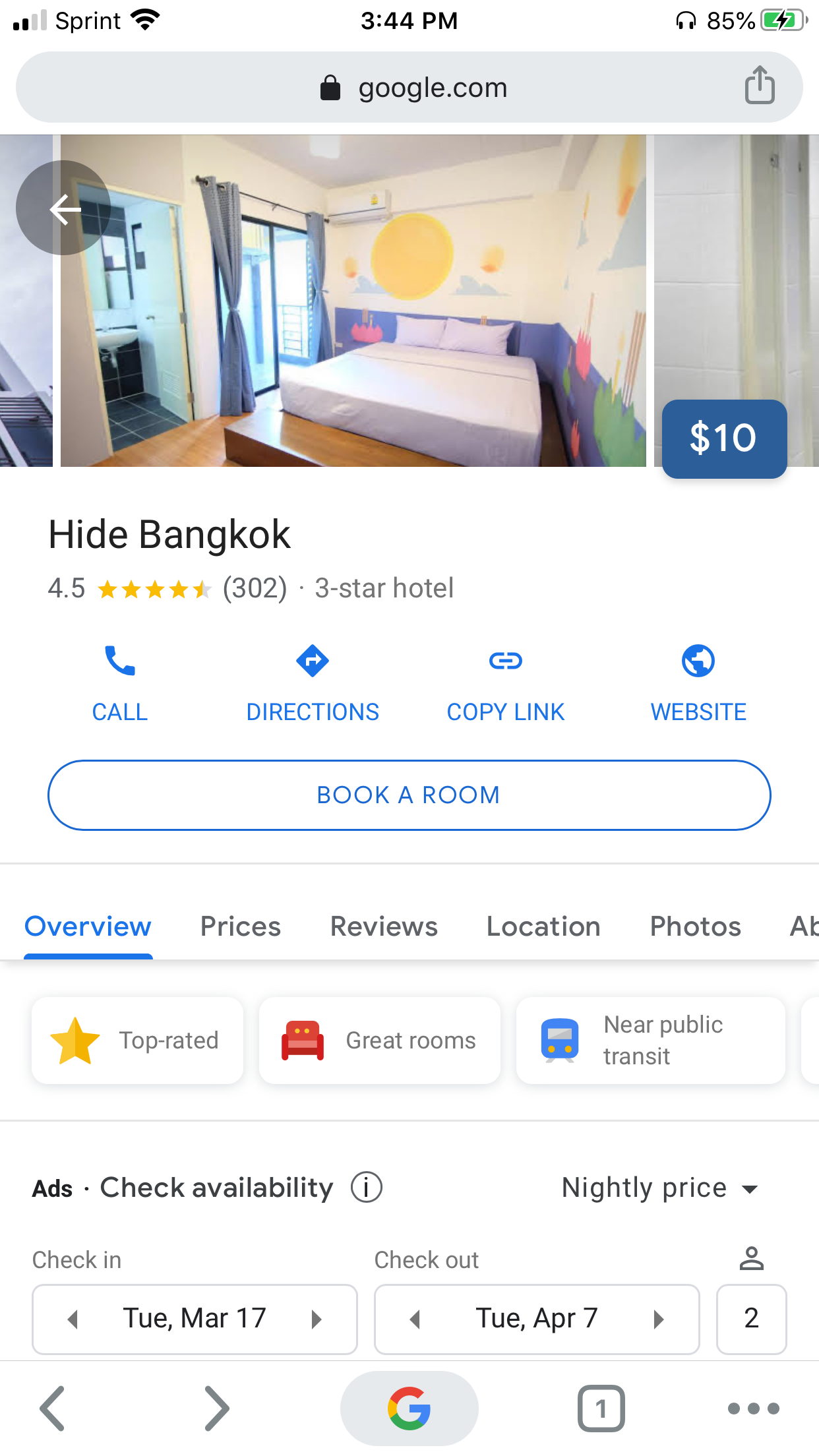This screenshot has height=1456, width=819.
Task: View the Photos tab
Action: (x=696, y=926)
